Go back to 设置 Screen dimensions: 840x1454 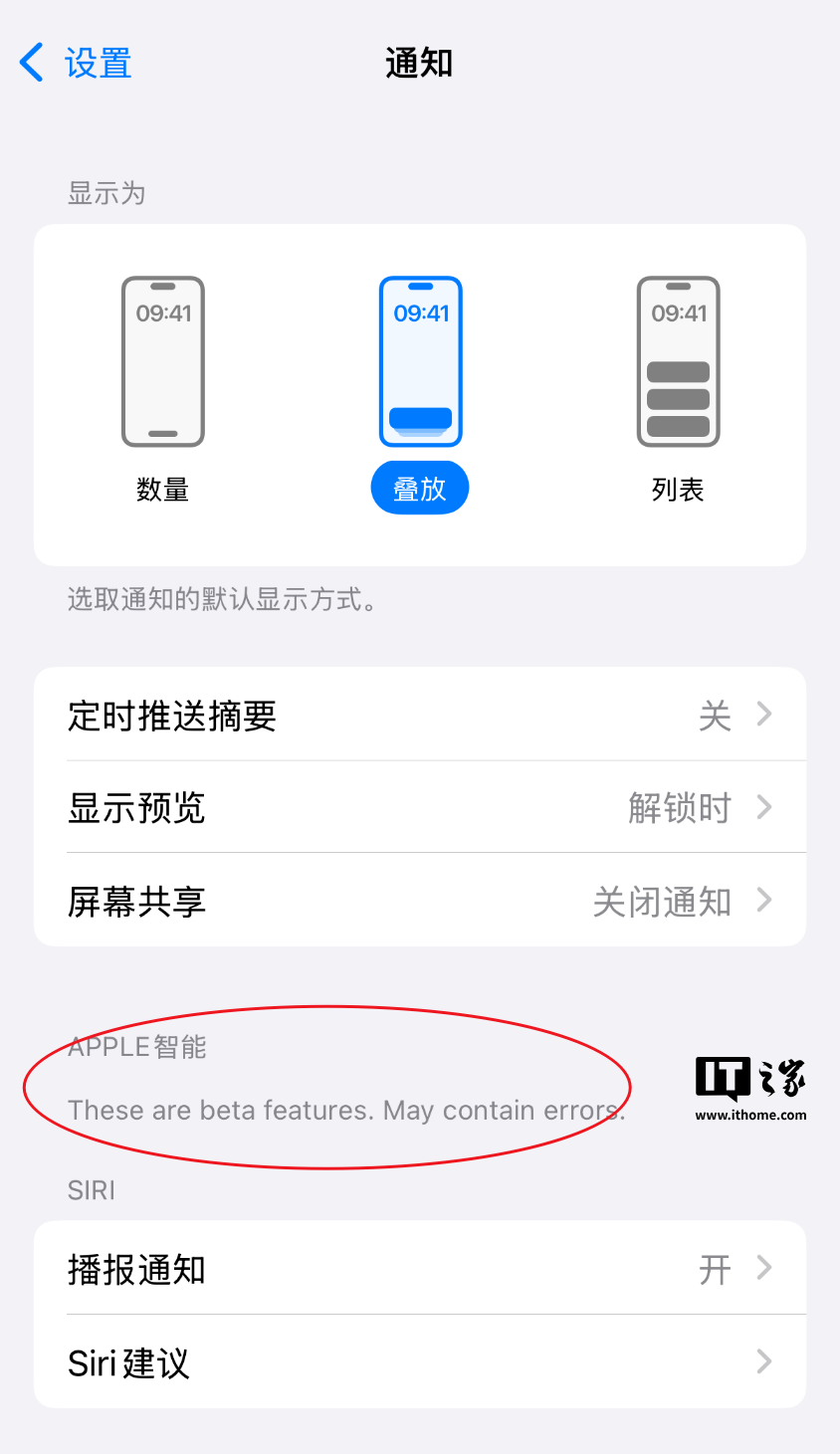76,63
